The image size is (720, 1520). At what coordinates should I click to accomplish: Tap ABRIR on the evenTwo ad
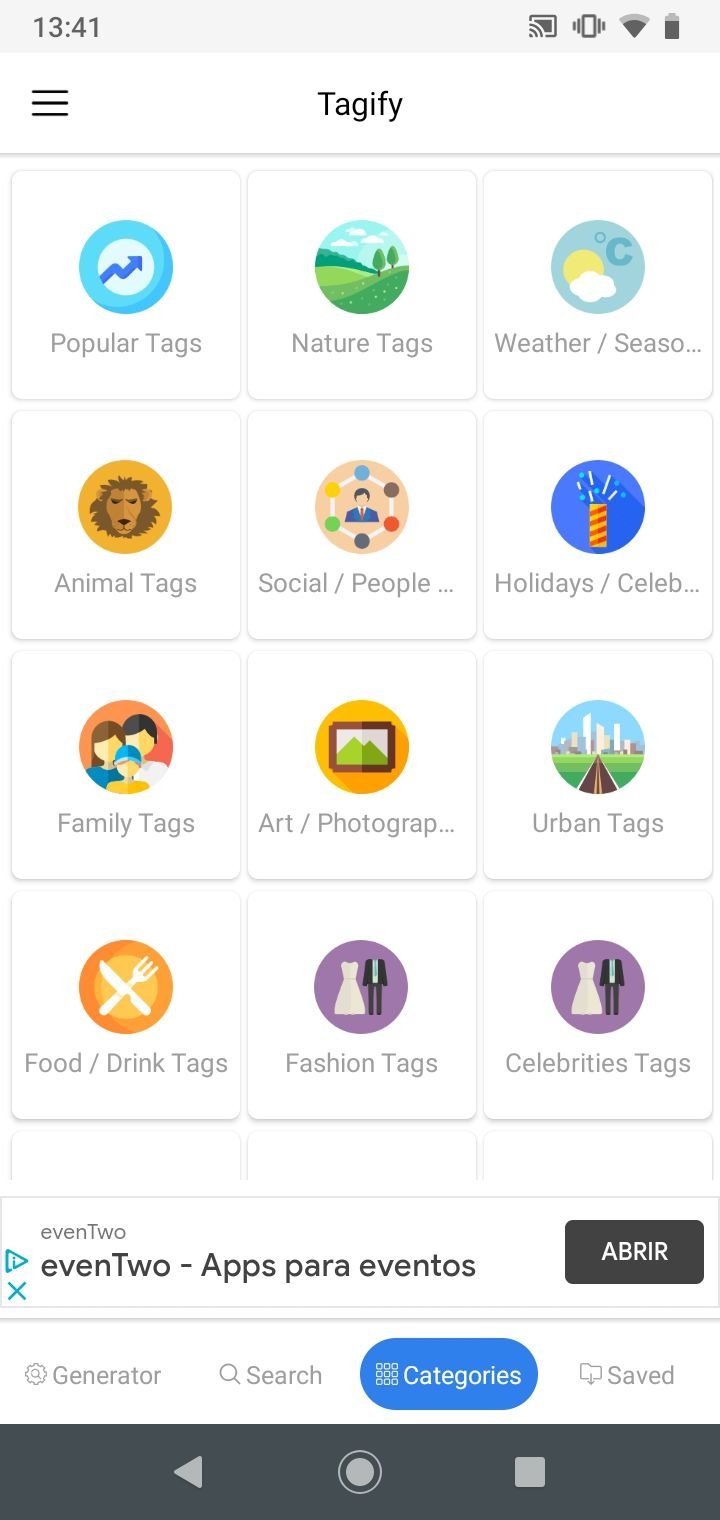click(634, 1251)
